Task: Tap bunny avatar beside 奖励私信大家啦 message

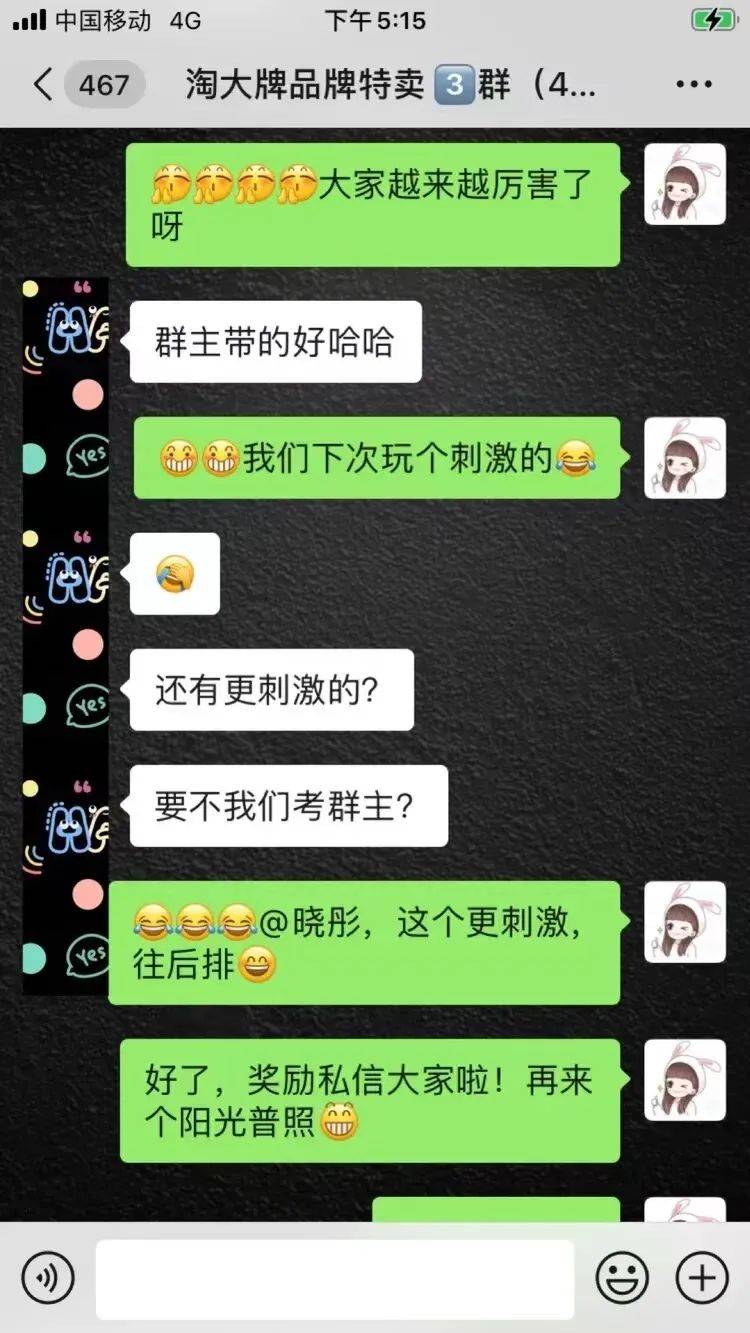Action: pos(684,1080)
